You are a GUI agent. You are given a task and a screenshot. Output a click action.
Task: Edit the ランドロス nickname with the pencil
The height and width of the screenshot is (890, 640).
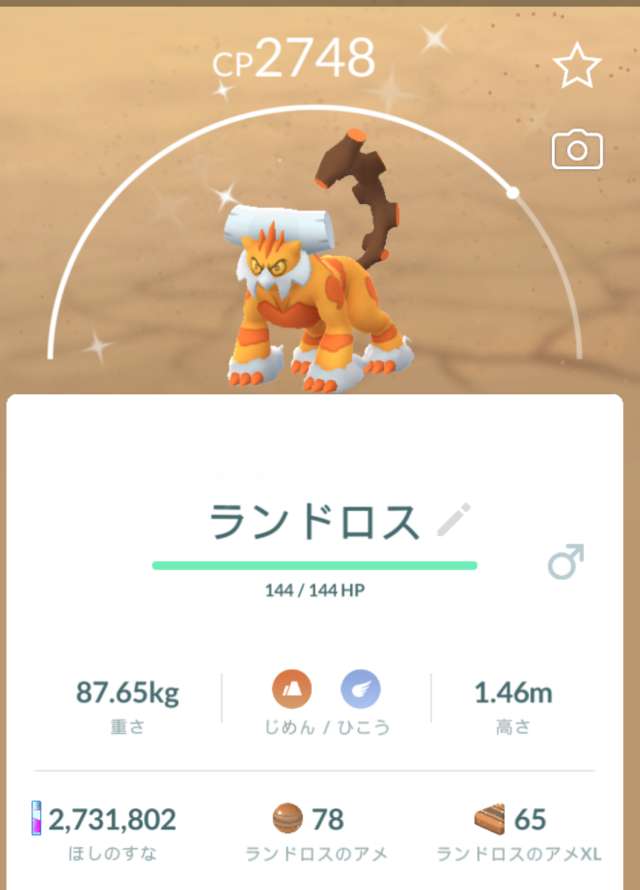454,521
